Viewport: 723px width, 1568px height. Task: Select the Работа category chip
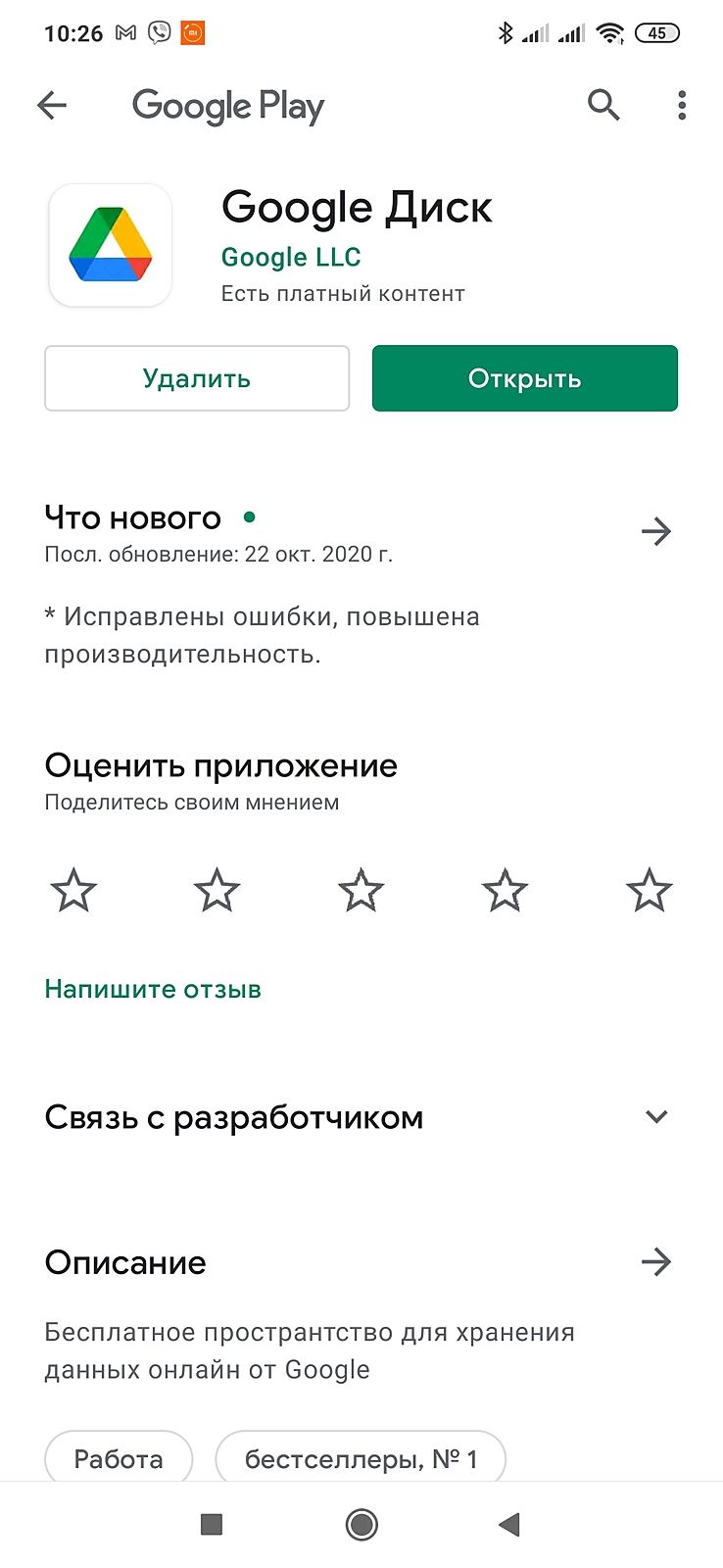tap(119, 1458)
